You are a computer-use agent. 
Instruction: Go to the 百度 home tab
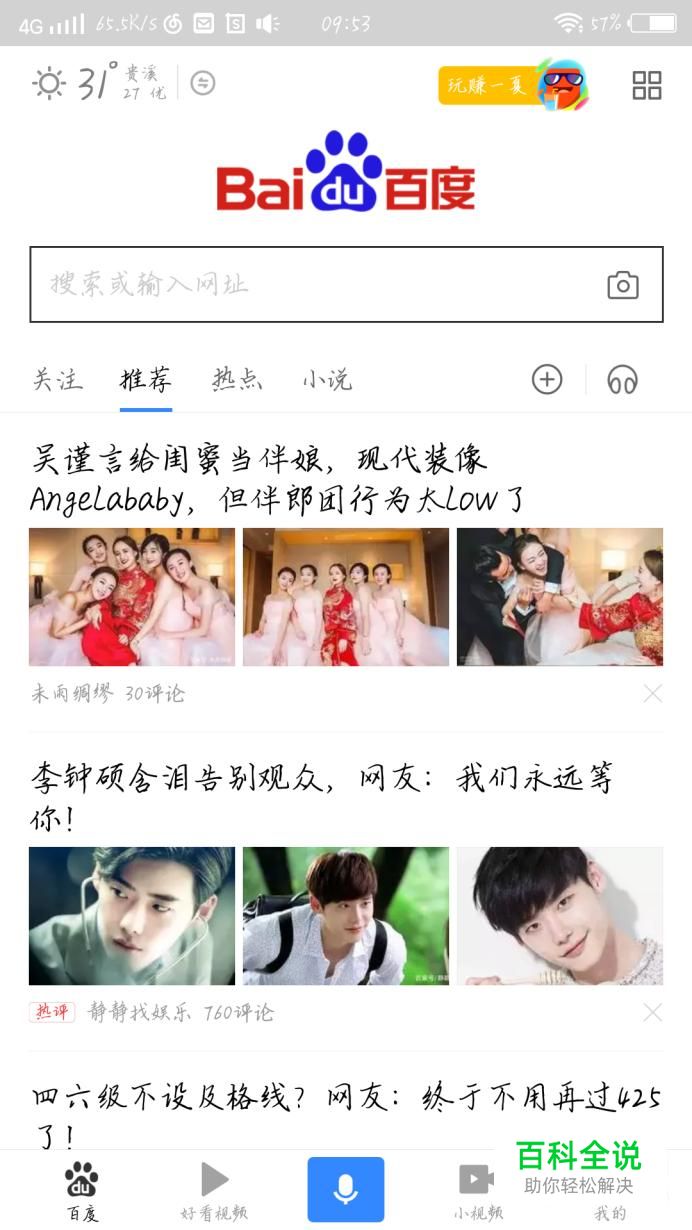82,1192
